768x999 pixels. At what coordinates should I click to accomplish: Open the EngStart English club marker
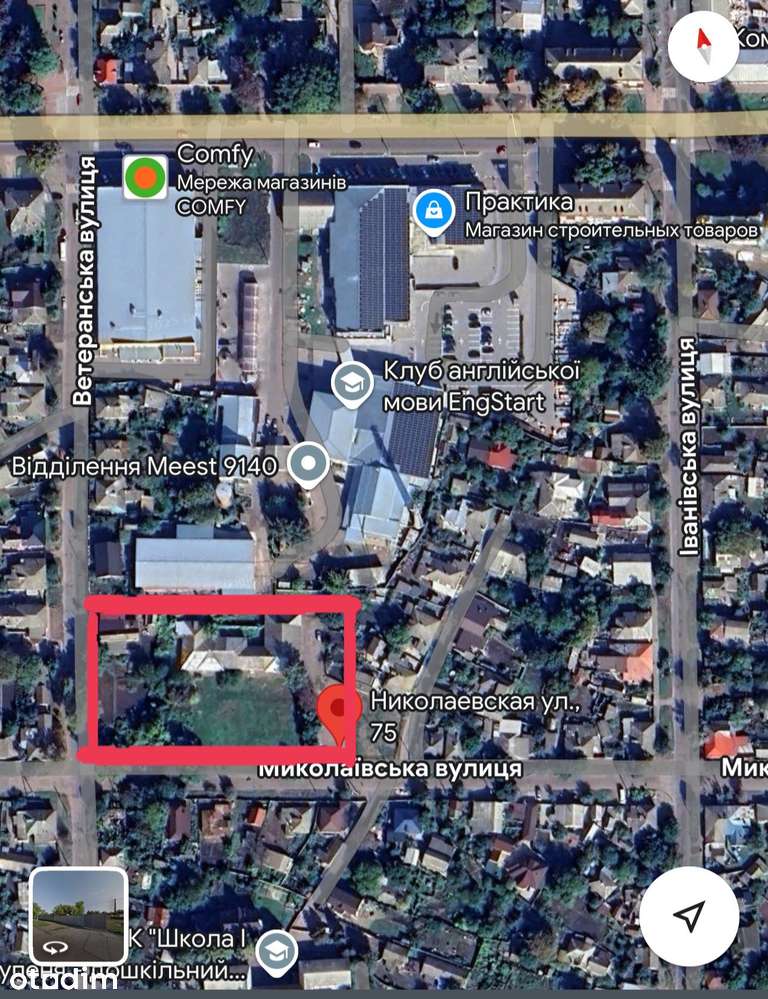[x=352, y=385]
